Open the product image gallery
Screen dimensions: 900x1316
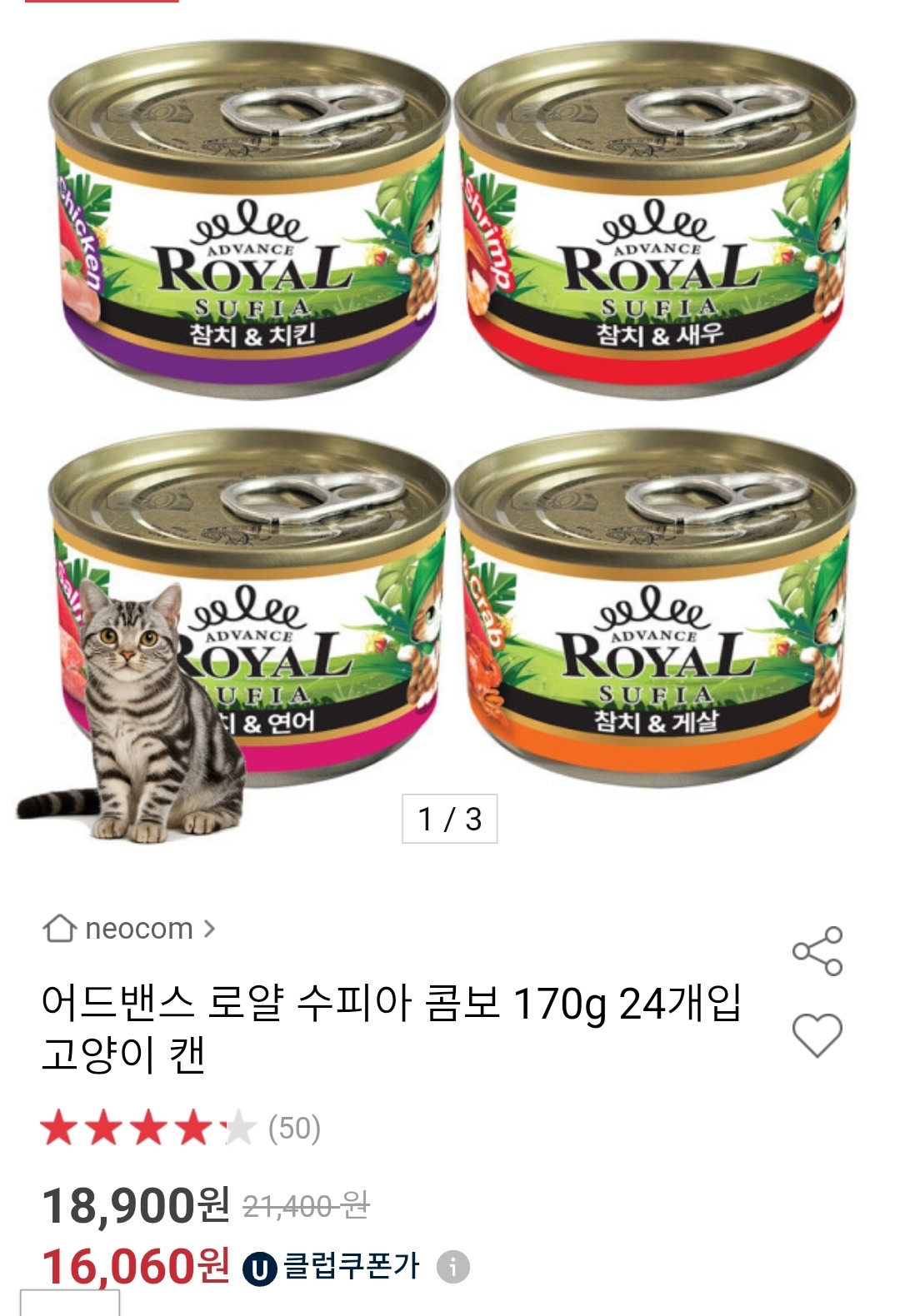click(450, 416)
